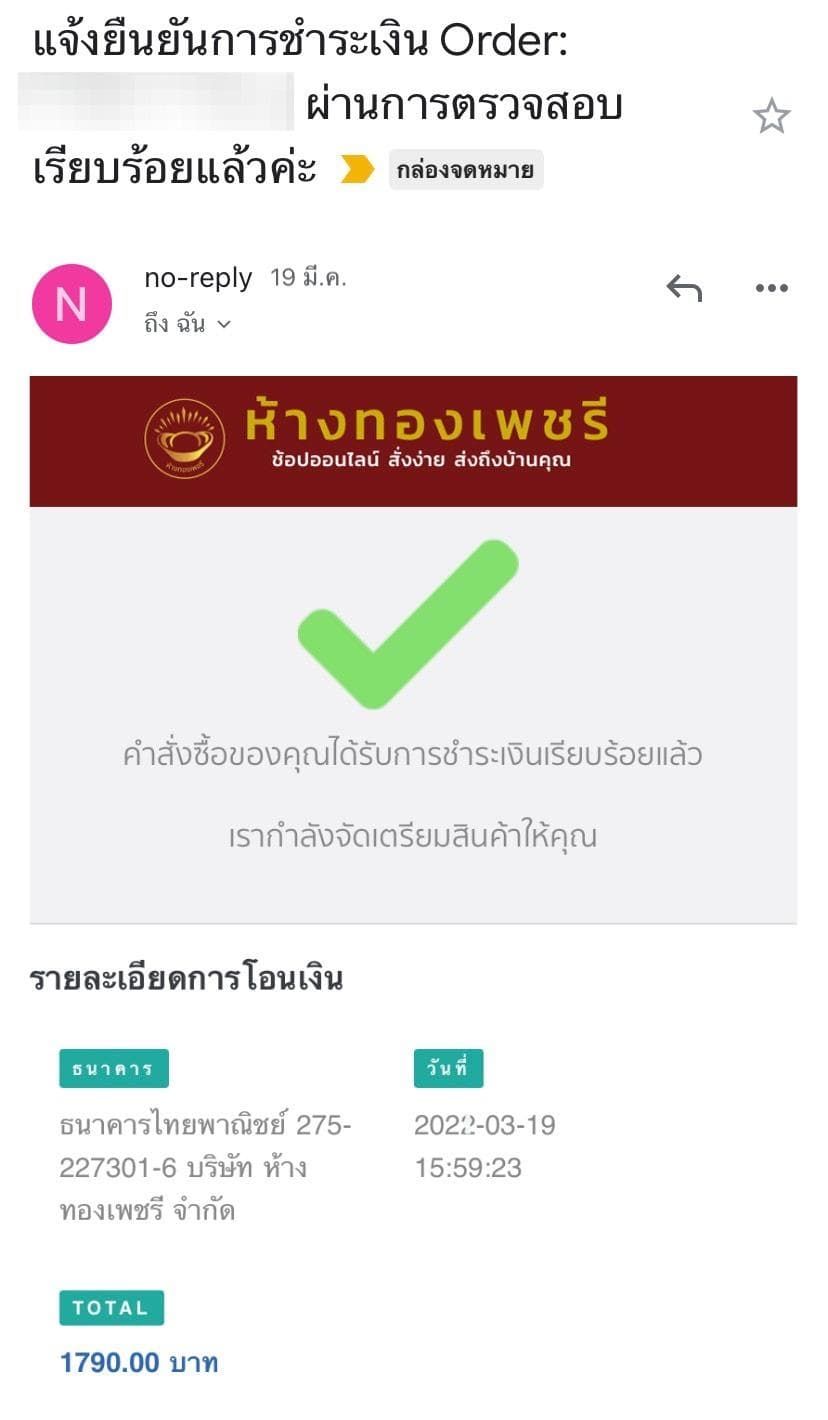This screenshot has height=1420, width=828.
Task: Open the sender's N avatar
Action: (72, 304)
